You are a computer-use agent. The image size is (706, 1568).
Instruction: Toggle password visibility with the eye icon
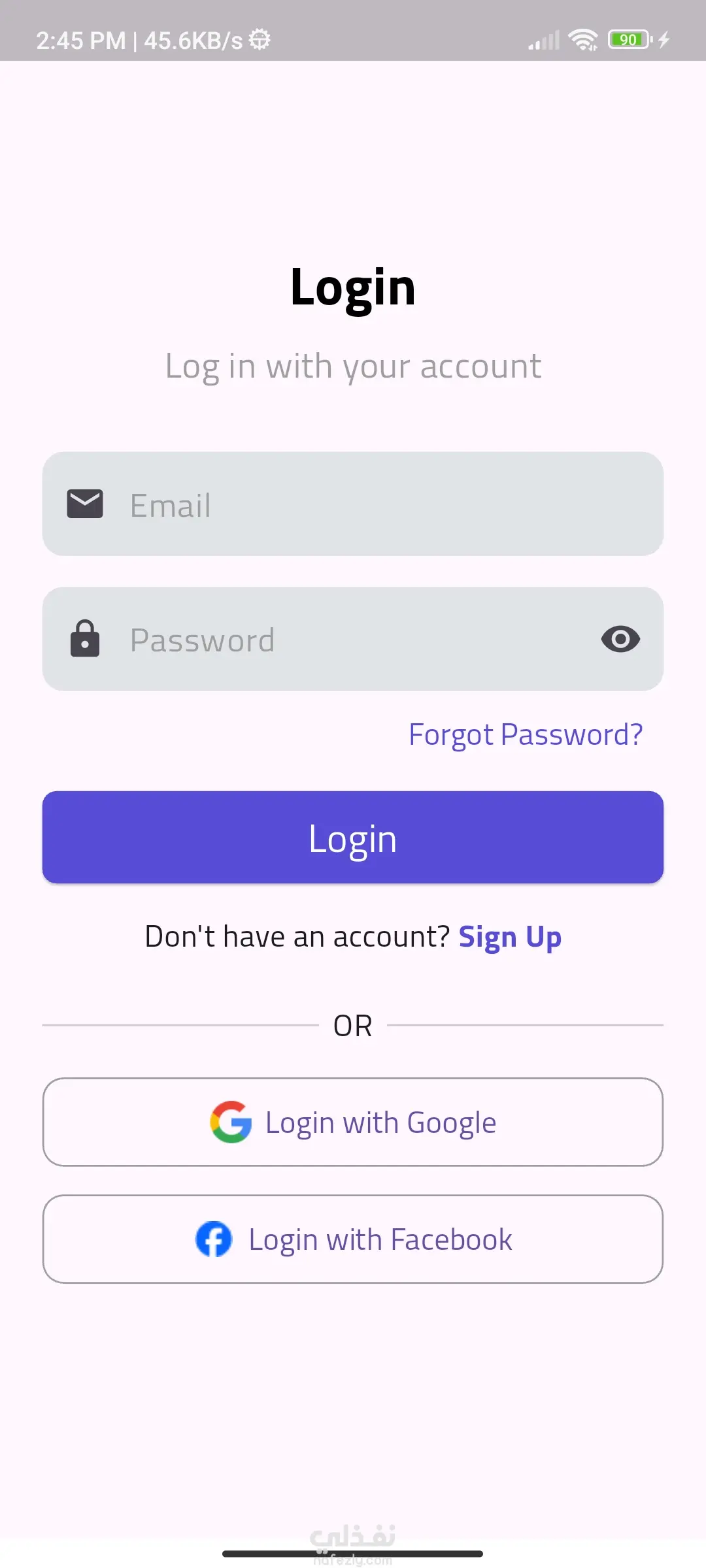620,639
